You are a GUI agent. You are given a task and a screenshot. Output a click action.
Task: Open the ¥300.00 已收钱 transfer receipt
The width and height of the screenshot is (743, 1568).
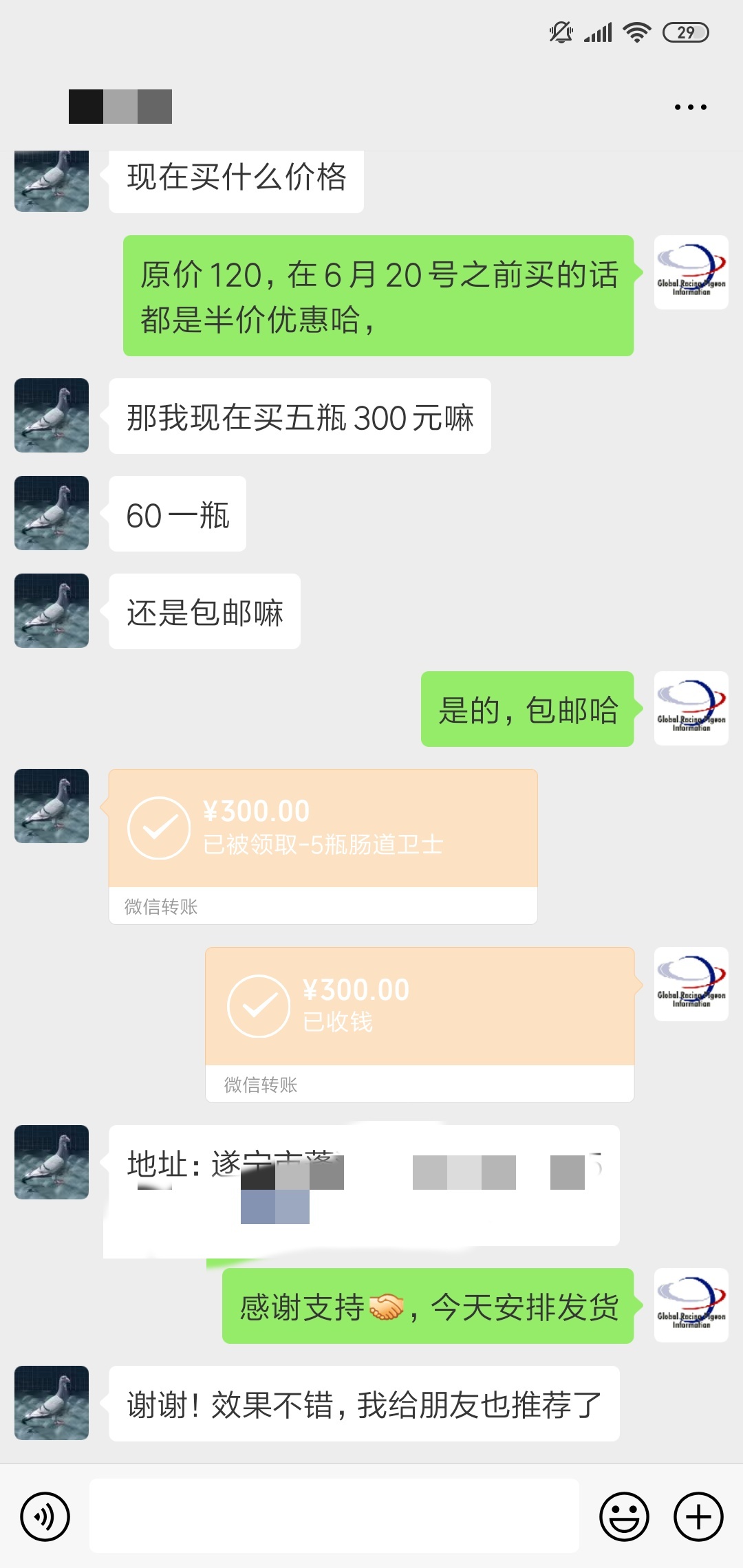pyautogui.click(x=419, y=1023)
